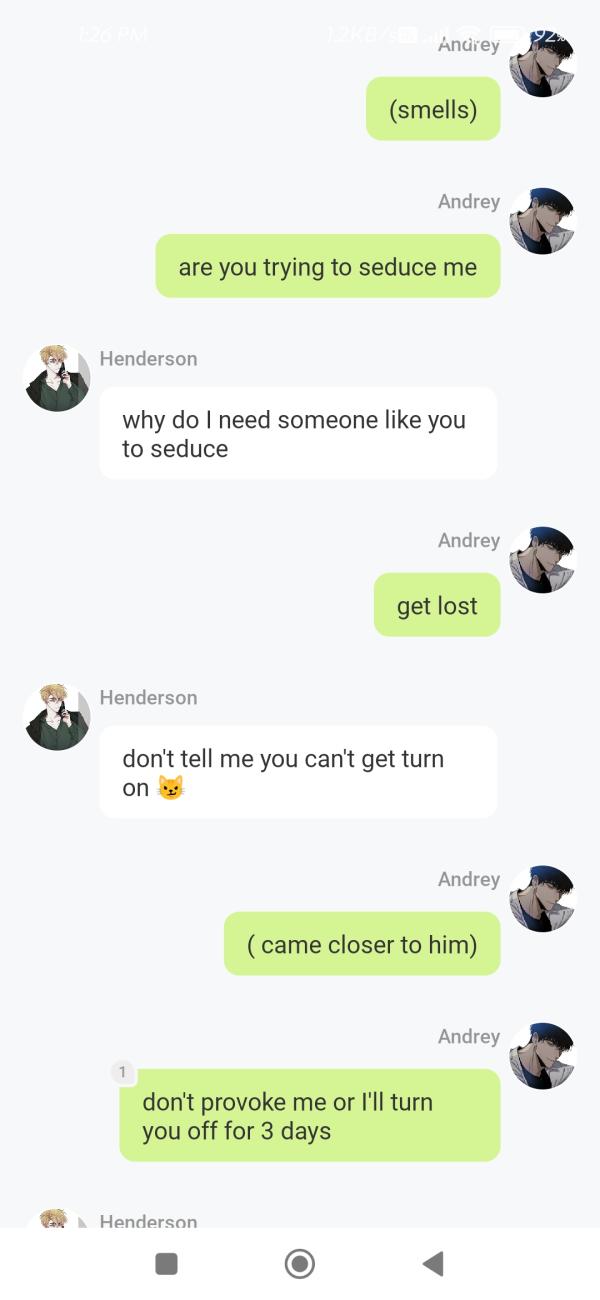Open recent apps with the square button
Image resolution: width=600 pixels, height=1300 pixels.
click(167, 1264)
